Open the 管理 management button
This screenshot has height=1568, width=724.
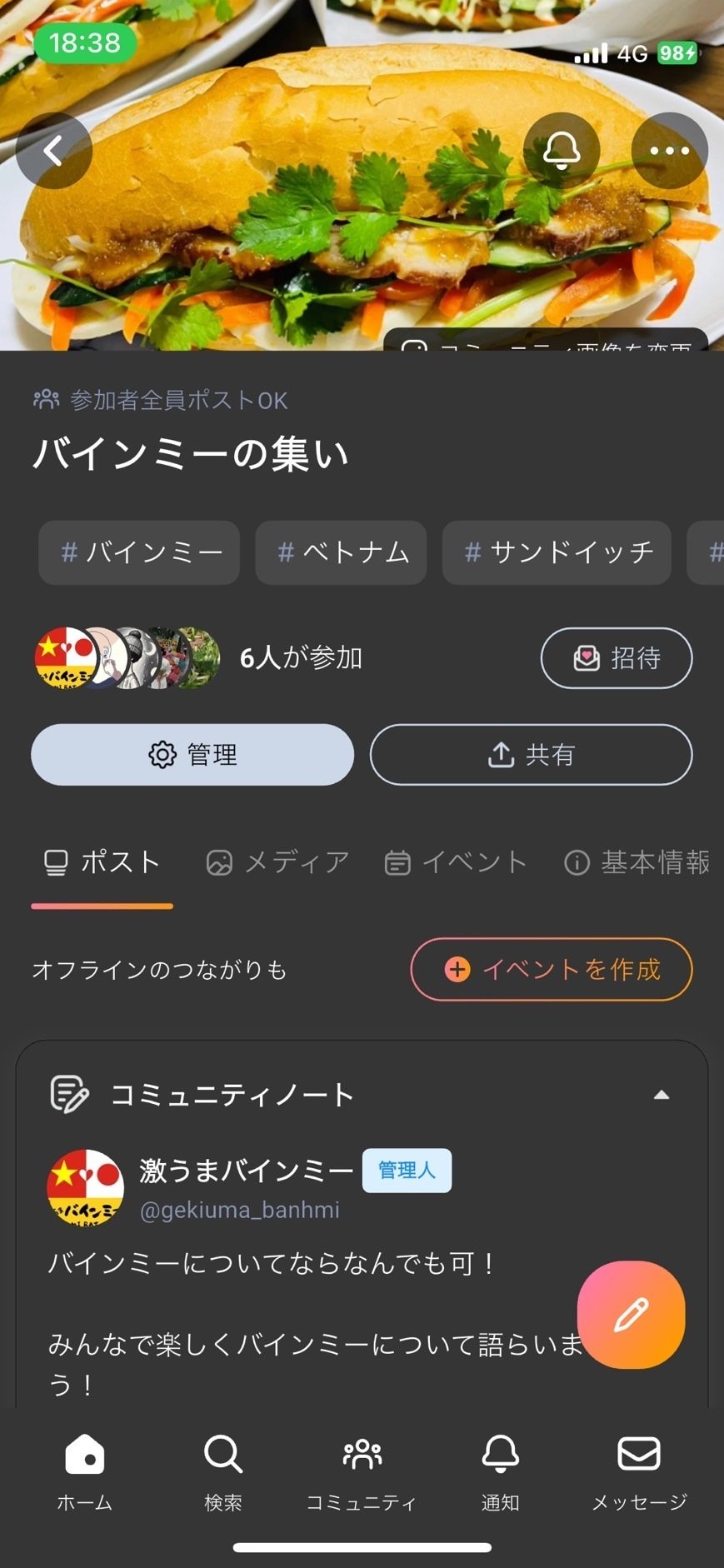(x=192, y=755)
